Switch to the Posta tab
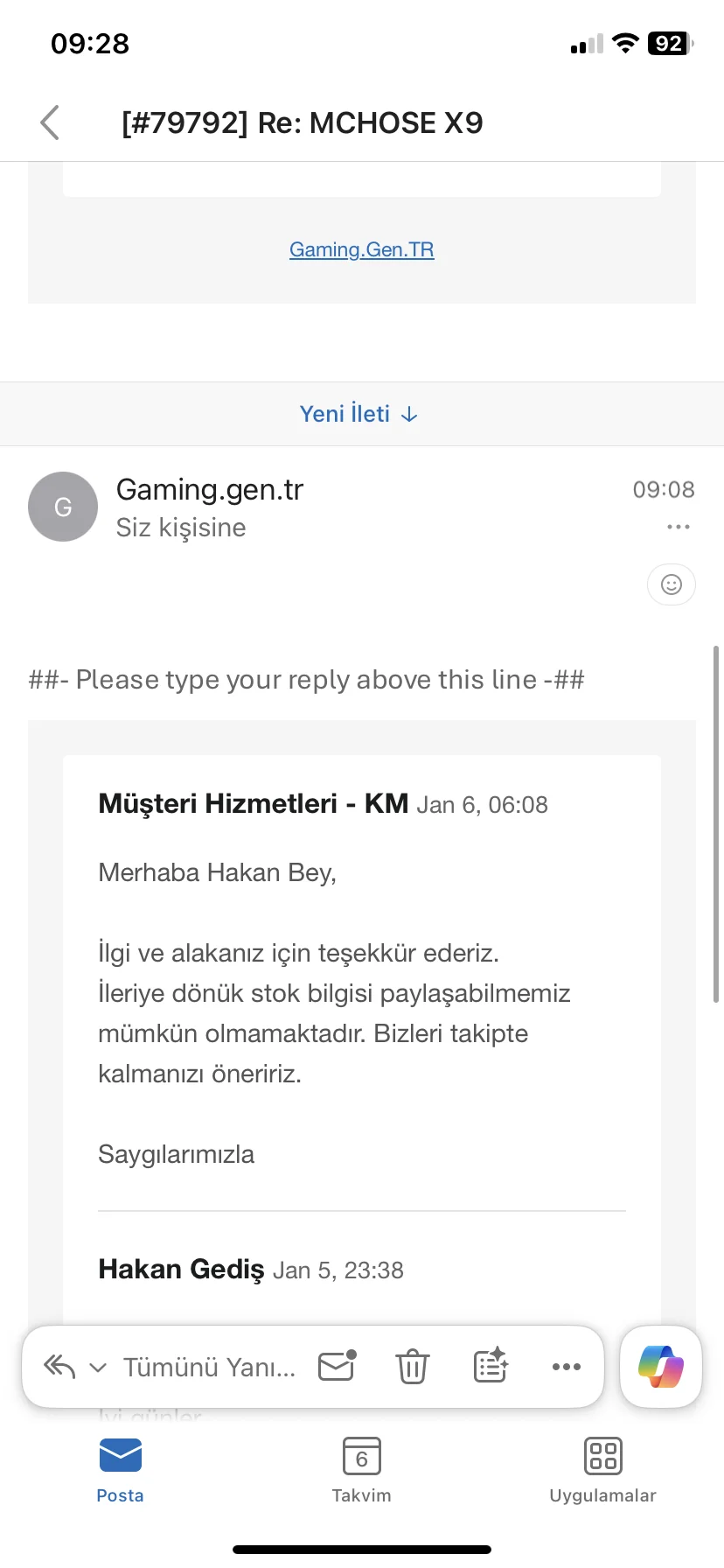The height and width of the screenshot is (1568, 724). [120, 1470]
